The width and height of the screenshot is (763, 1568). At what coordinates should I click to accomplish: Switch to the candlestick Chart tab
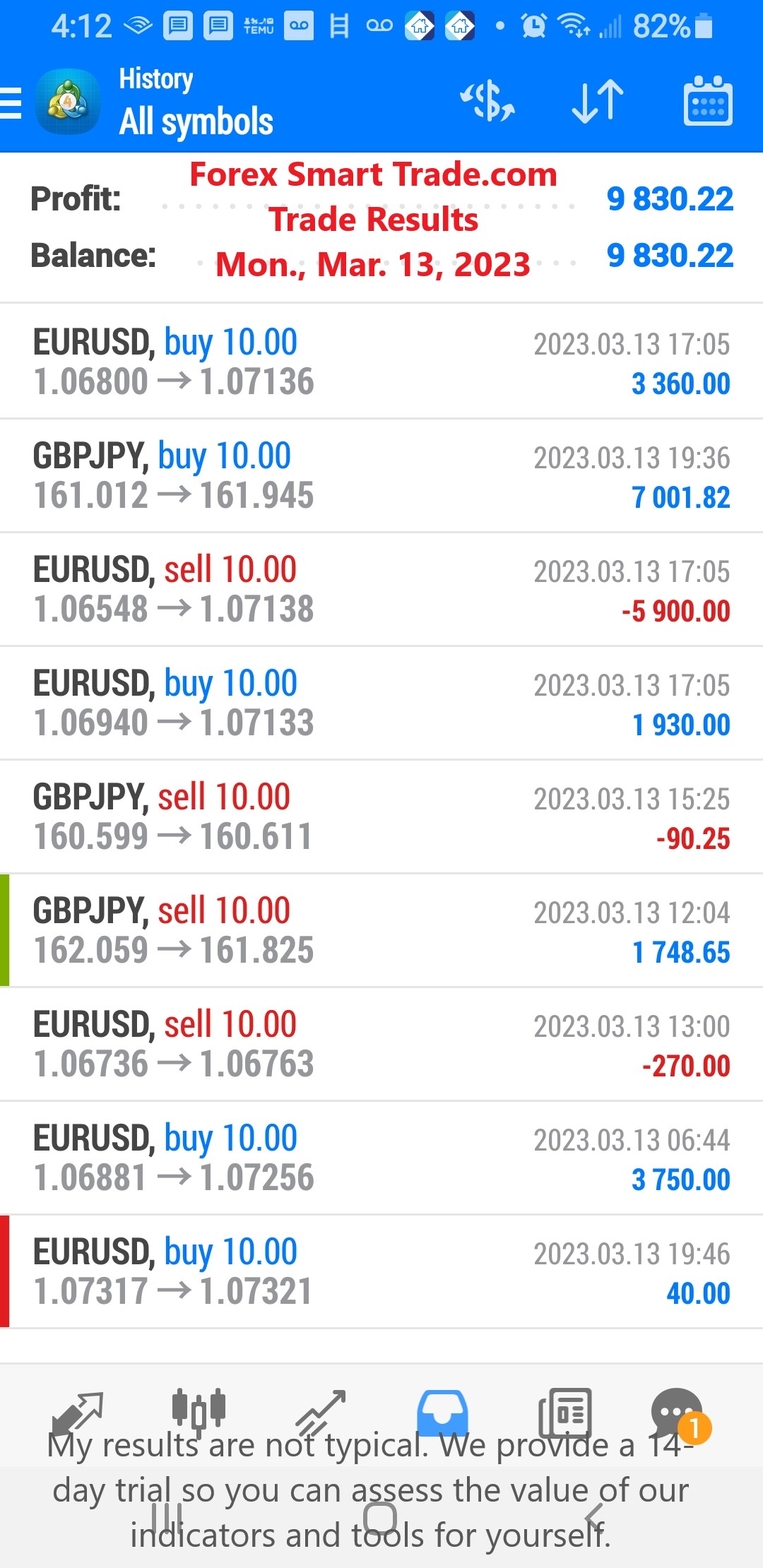(x=199, y=1413)
